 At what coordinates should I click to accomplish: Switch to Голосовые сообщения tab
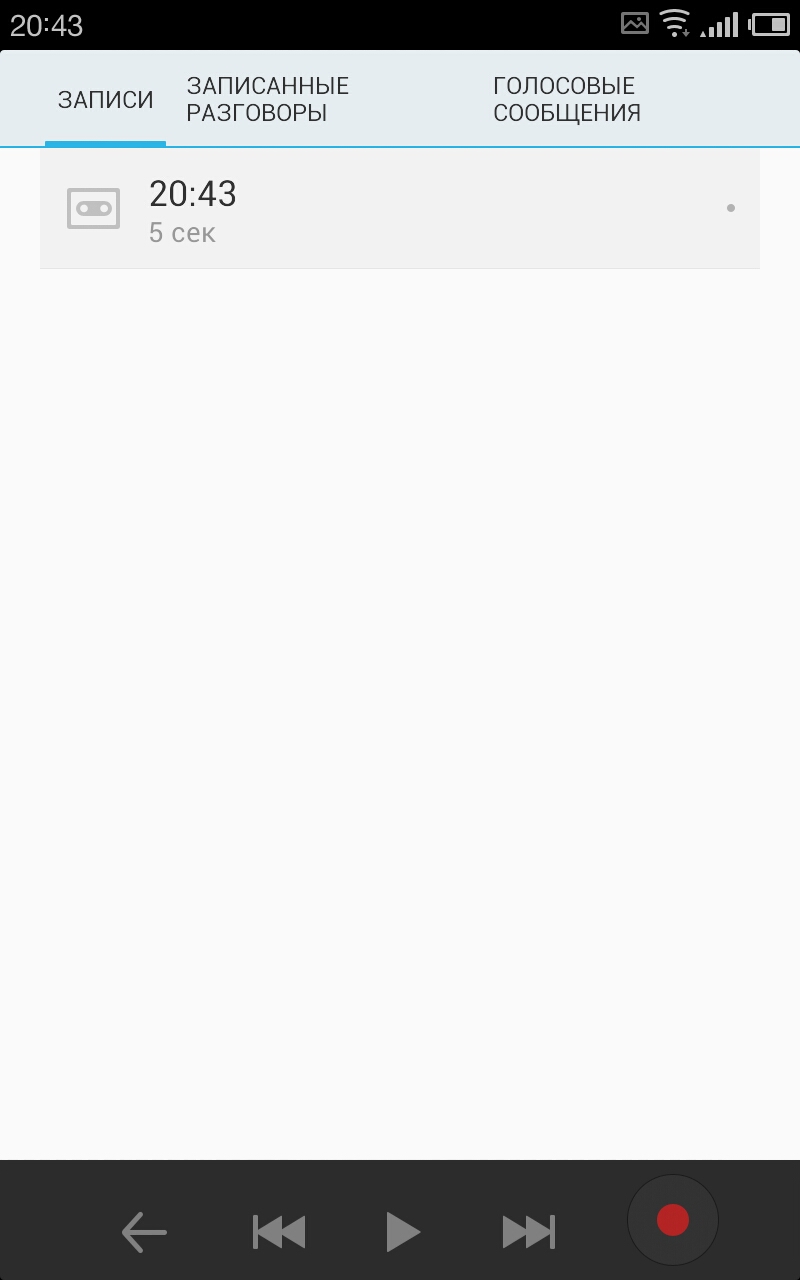pos(566,100)
